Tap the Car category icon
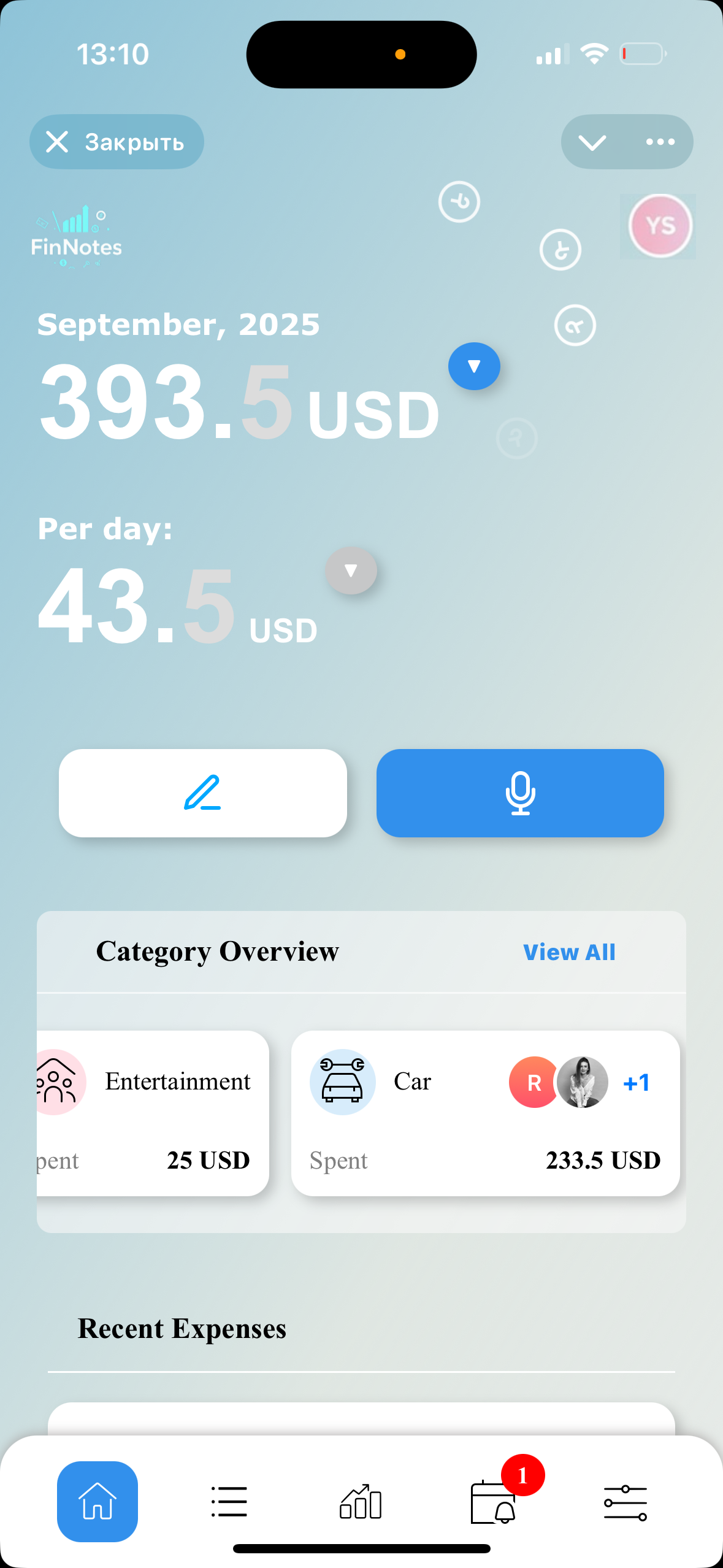723x1568 pixels. (x=343, y=1082)
